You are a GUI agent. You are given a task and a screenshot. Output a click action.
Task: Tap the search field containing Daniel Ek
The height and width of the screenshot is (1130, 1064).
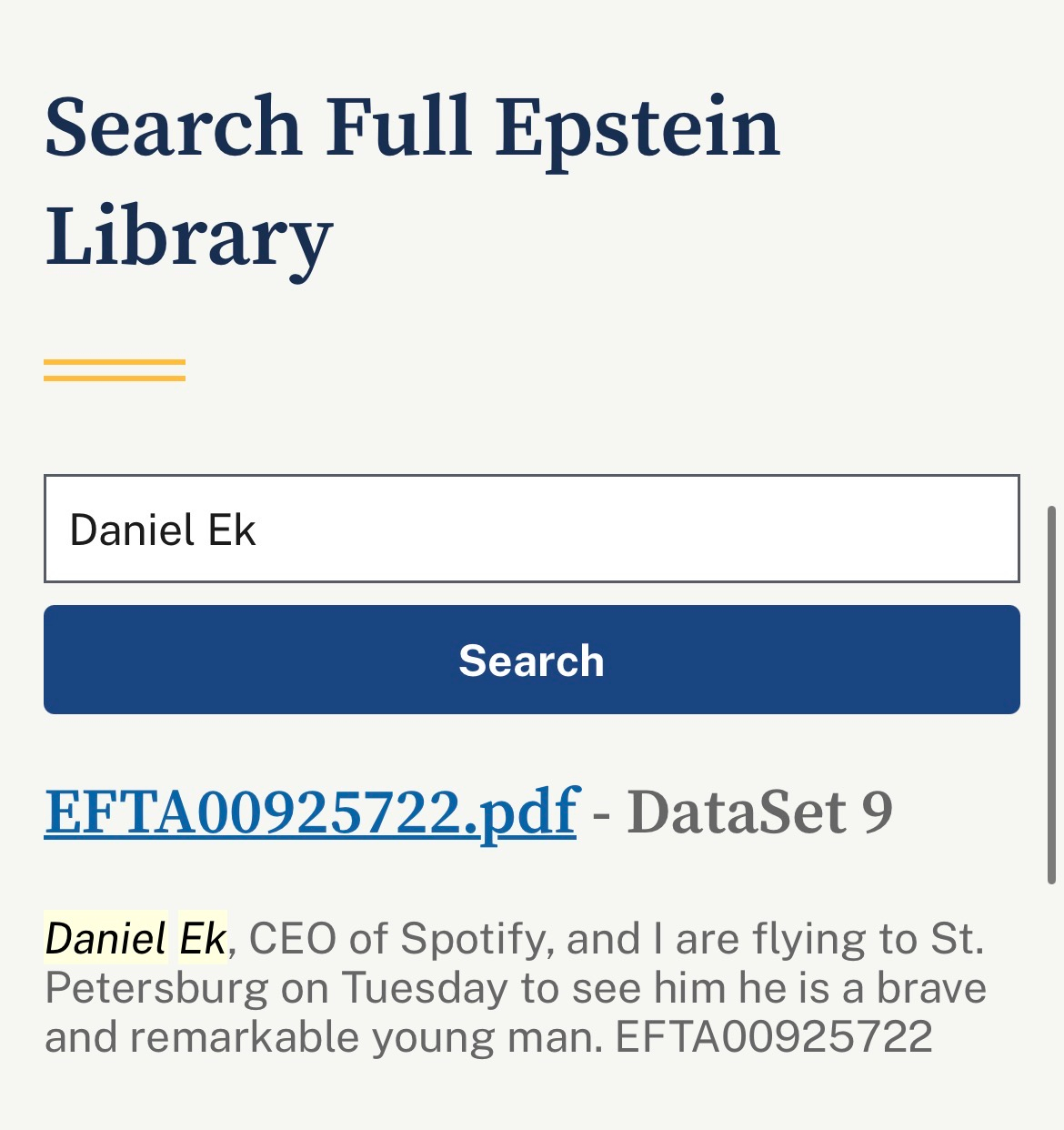coord(531,529)
